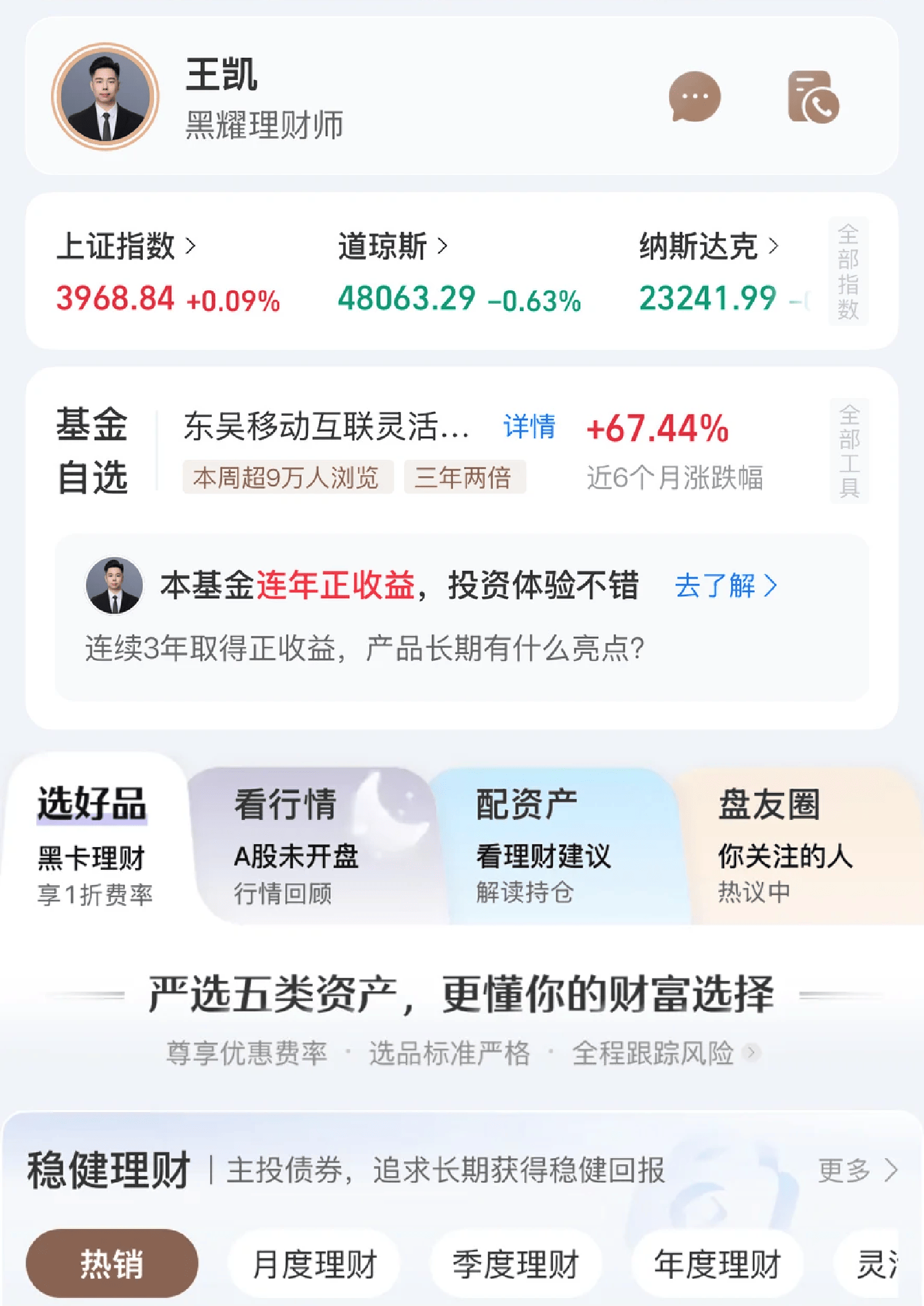Open 全部工具 panel

[x=849, y=451]
